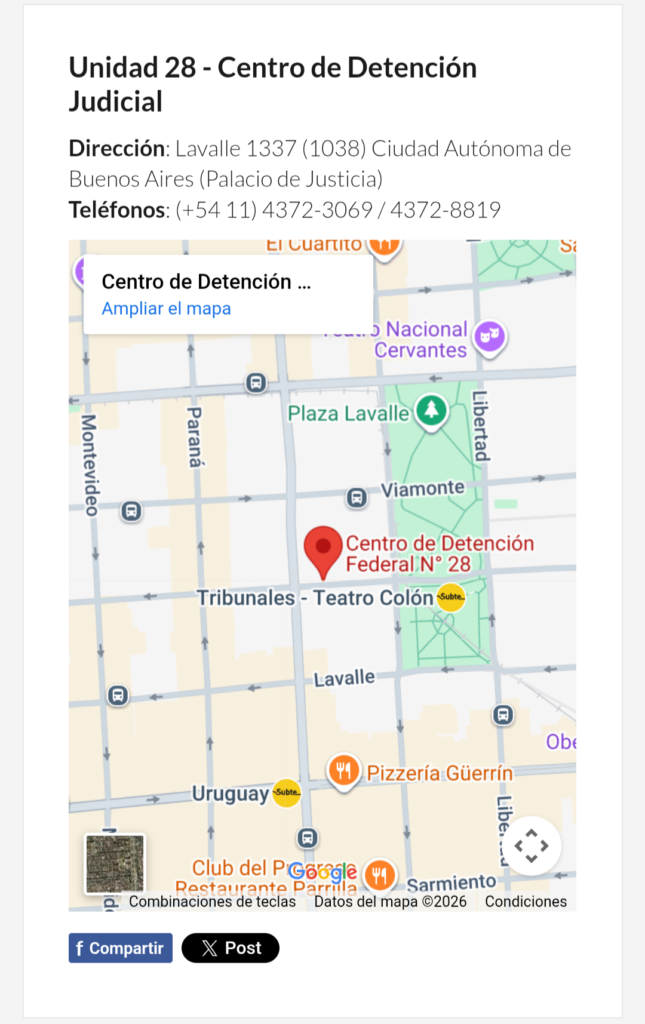The height and width of the screenshot is (1024, 645).
Task: Tap the Plaza Lavalle park marker
Action: click(x=431, y=410)
